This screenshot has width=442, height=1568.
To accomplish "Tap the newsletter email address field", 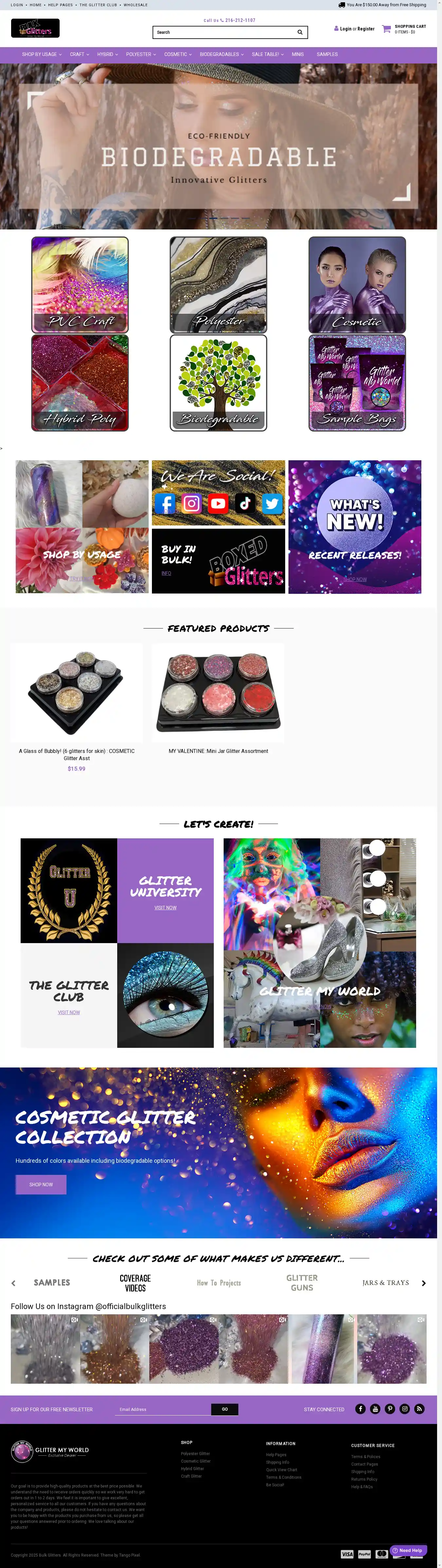I will point(162,1409).
